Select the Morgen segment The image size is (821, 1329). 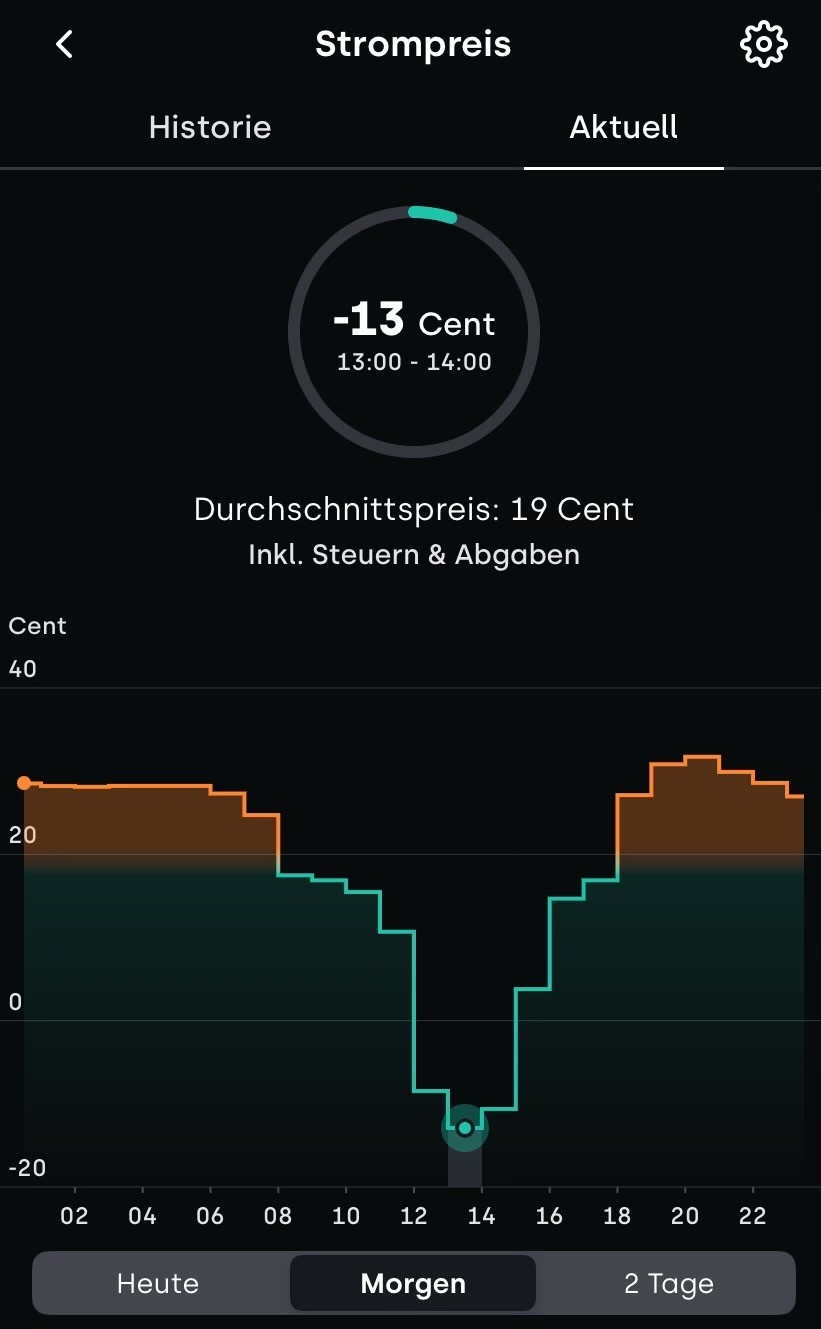tap(413, 1283)
